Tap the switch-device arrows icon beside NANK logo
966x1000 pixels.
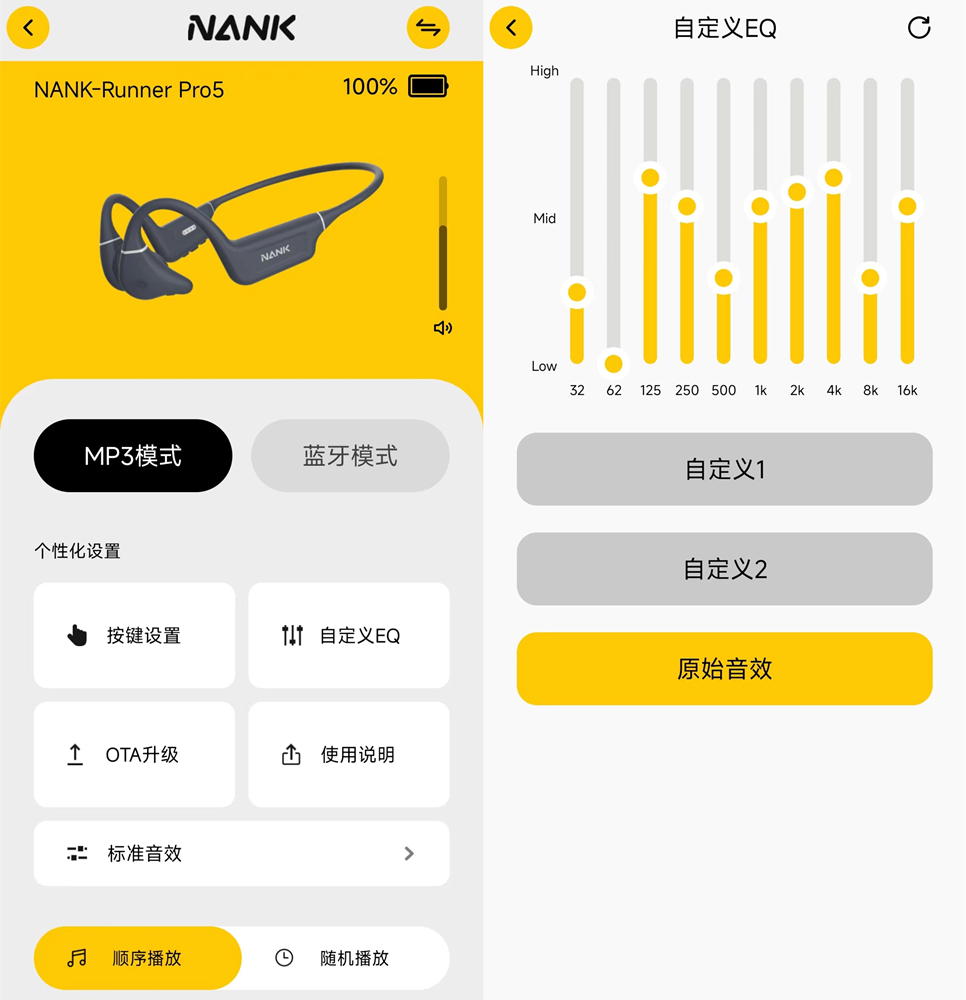point(428,28)
